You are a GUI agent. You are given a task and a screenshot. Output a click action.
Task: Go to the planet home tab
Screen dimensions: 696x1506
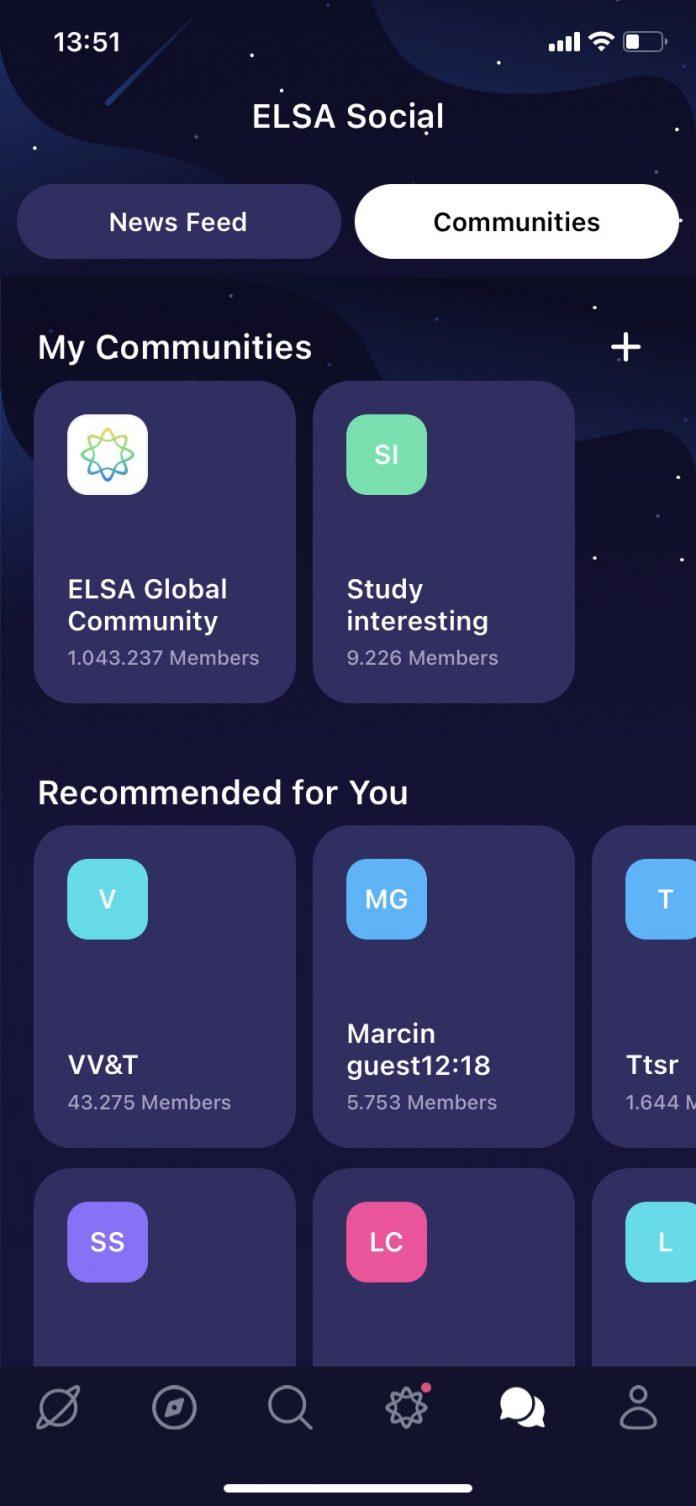58,1409
